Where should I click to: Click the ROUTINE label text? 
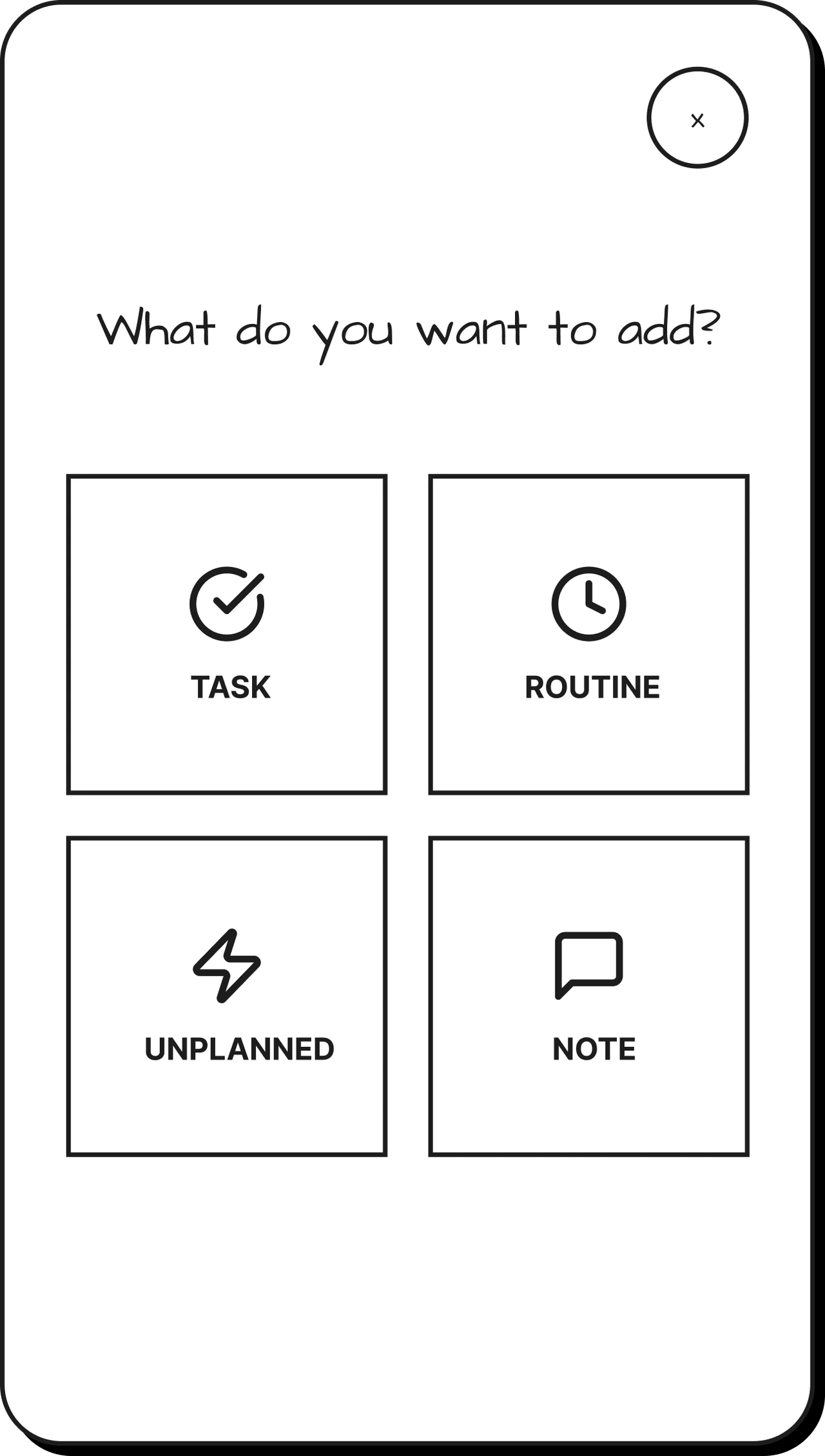[592, 686]
